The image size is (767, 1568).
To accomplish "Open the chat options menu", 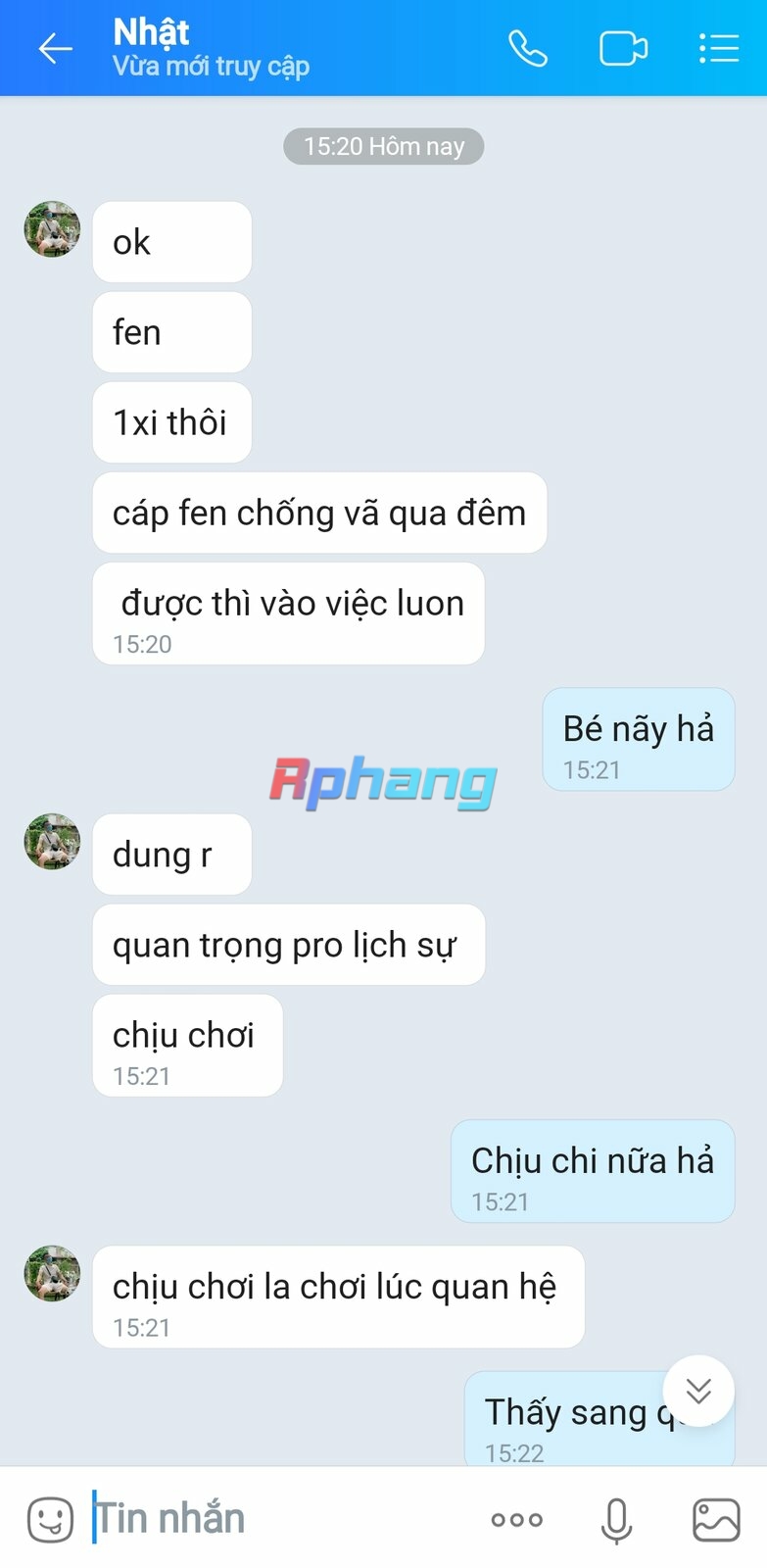I will click(x=719, y=48).
